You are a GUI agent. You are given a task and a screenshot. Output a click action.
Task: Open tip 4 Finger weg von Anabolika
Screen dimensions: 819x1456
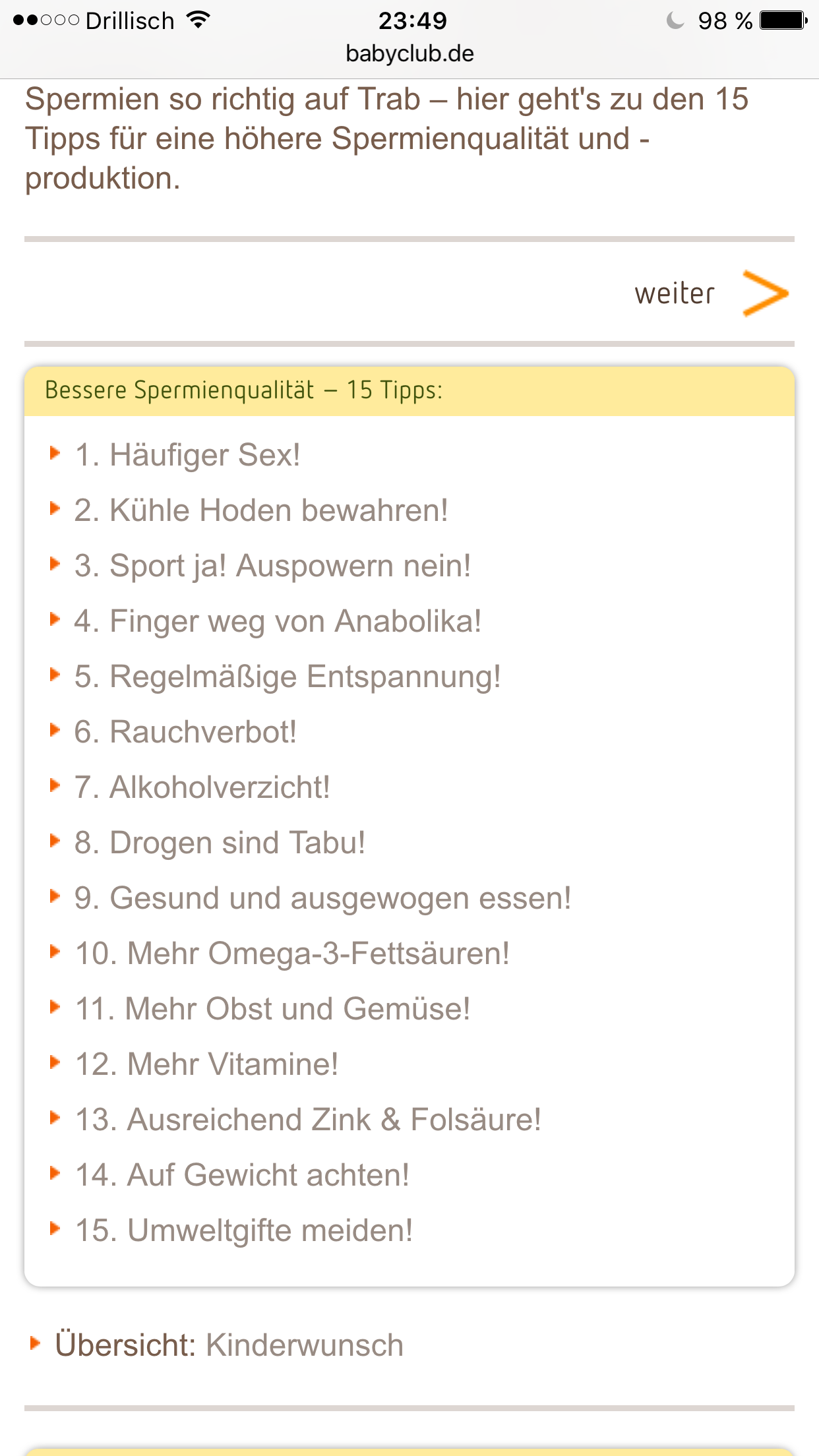278,621
